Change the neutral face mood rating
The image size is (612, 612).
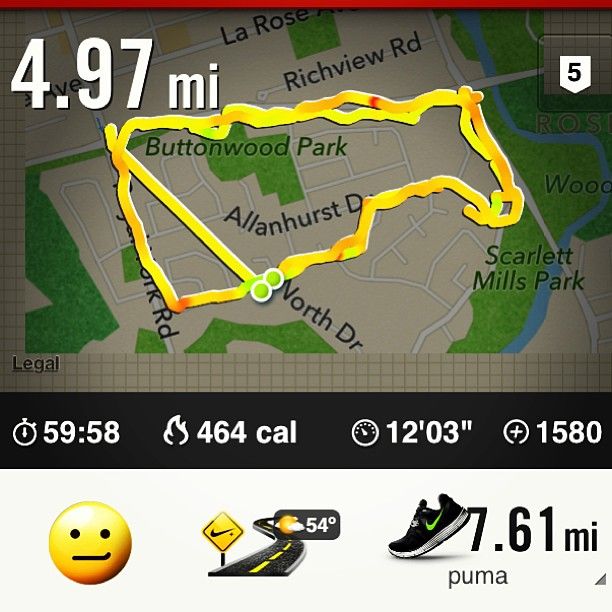[x=90, y=543]
